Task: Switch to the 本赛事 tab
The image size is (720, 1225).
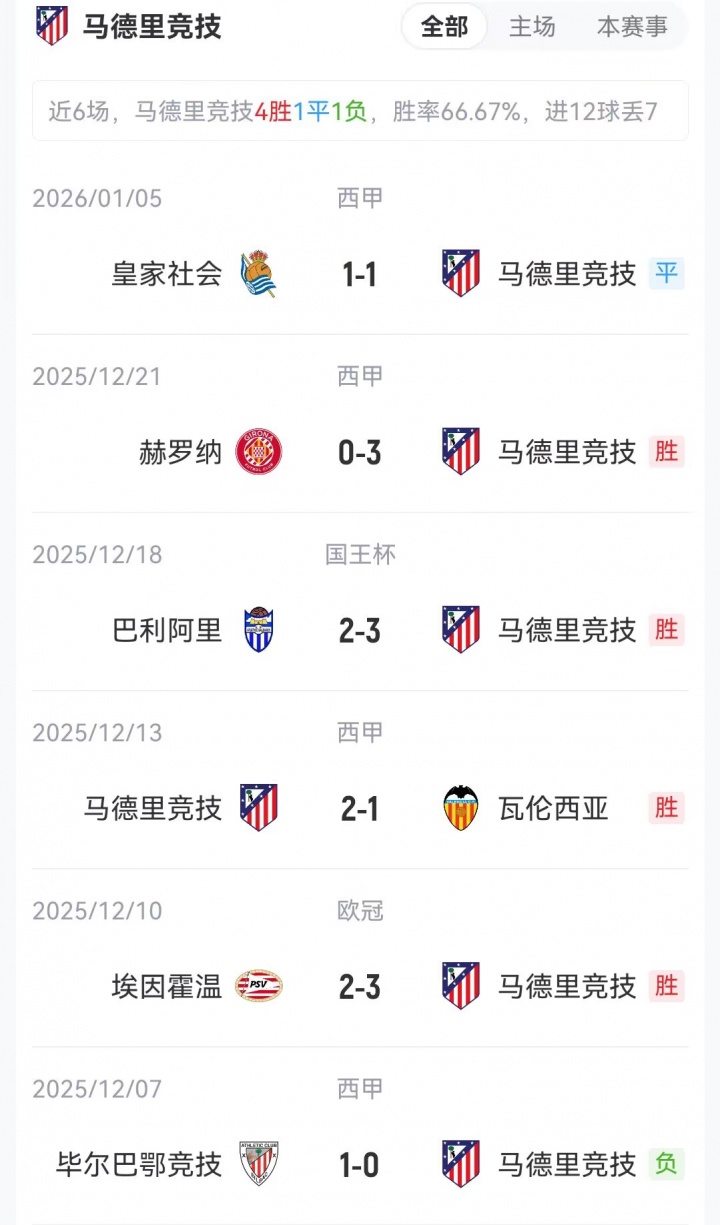Action: pyautogui.click(x=632, y=27)
